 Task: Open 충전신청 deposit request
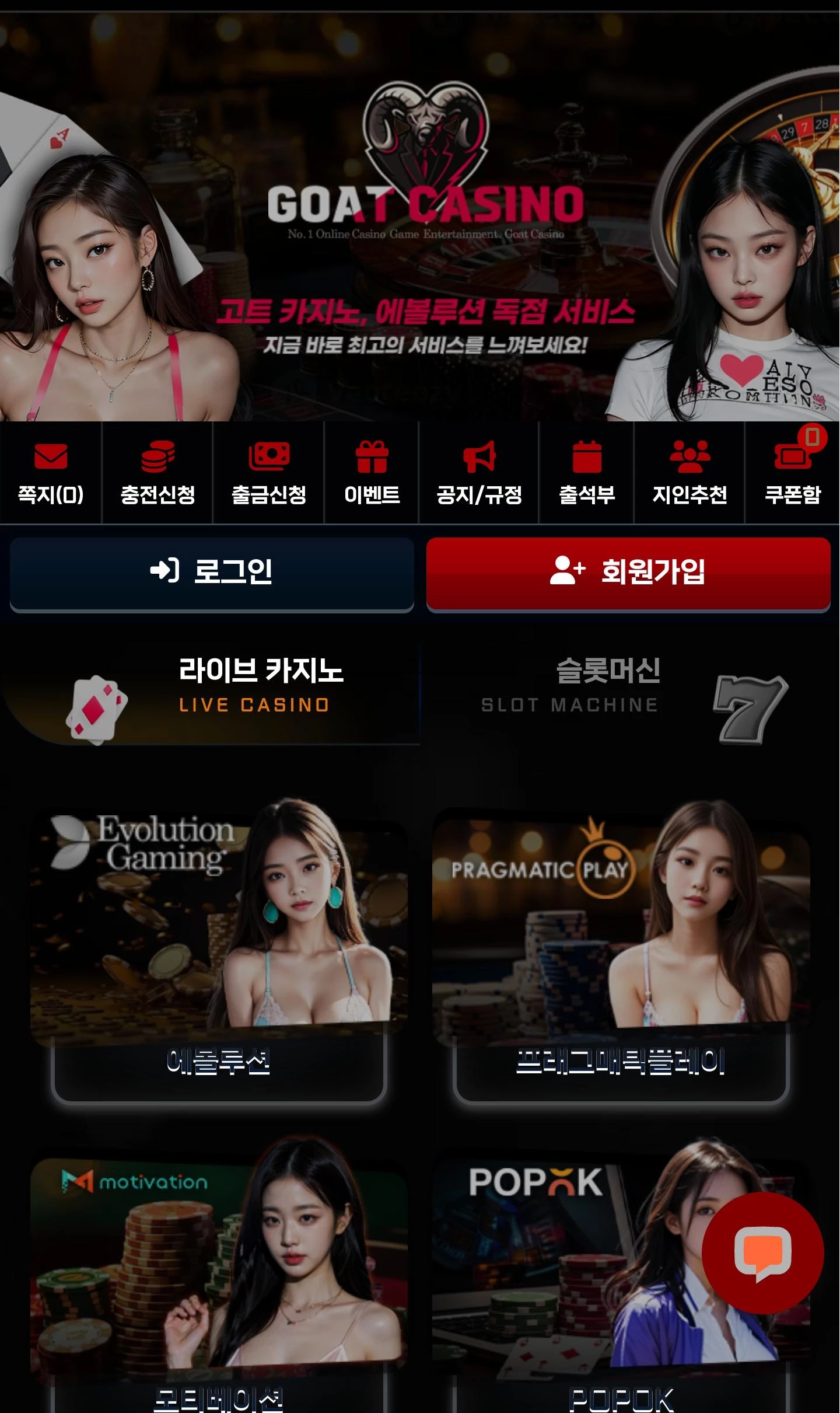point(157,473)
